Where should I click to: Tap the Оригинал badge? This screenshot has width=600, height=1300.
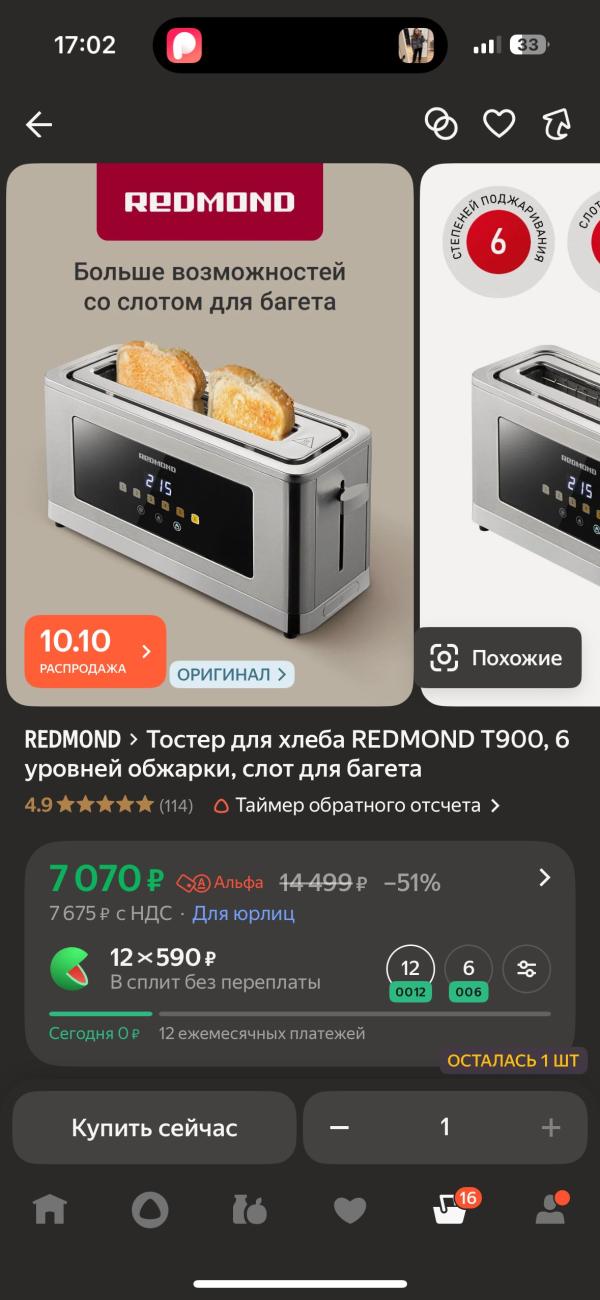tap(231, 674)
